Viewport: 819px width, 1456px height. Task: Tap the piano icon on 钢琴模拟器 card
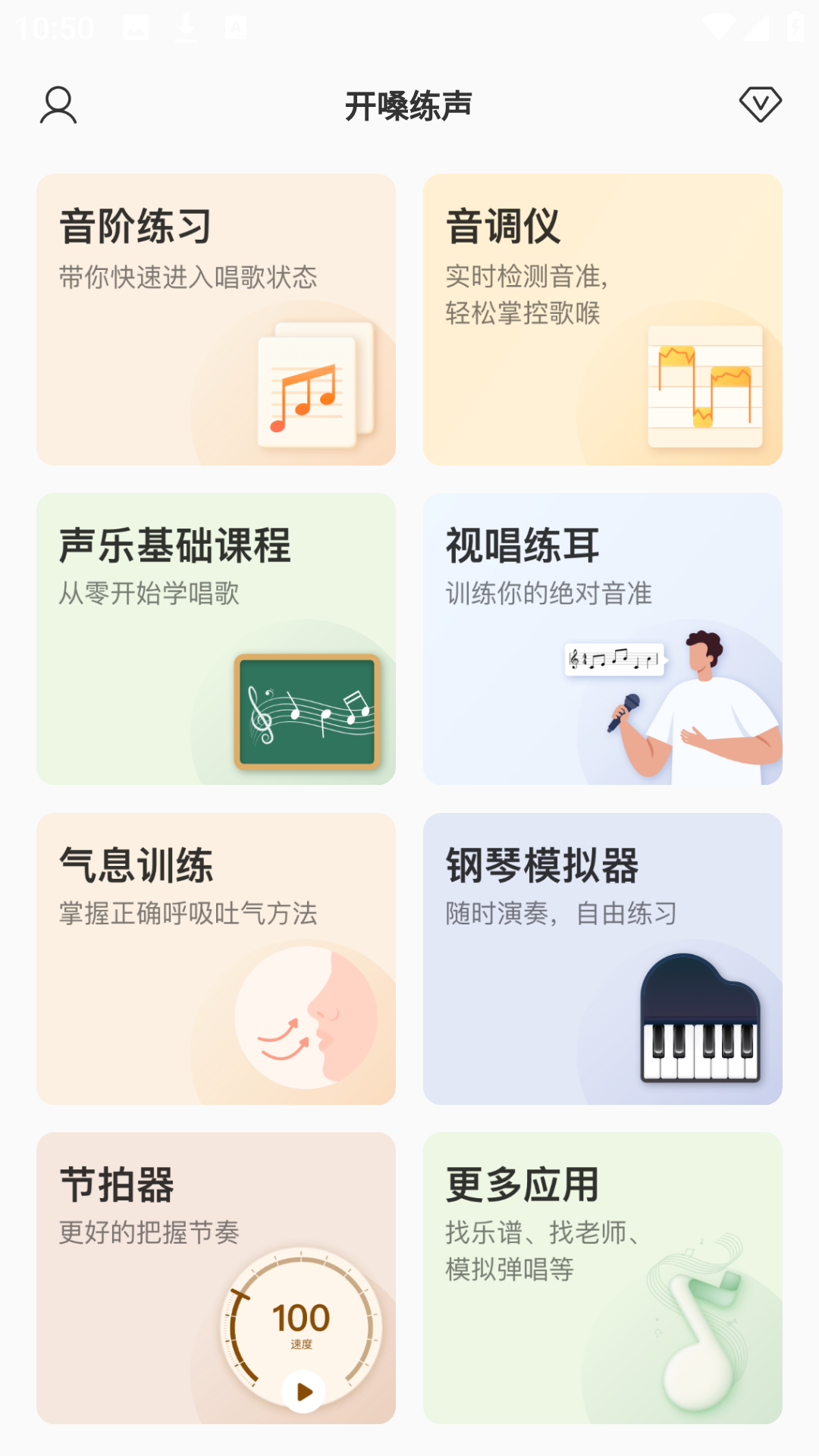pos(701,1016)
